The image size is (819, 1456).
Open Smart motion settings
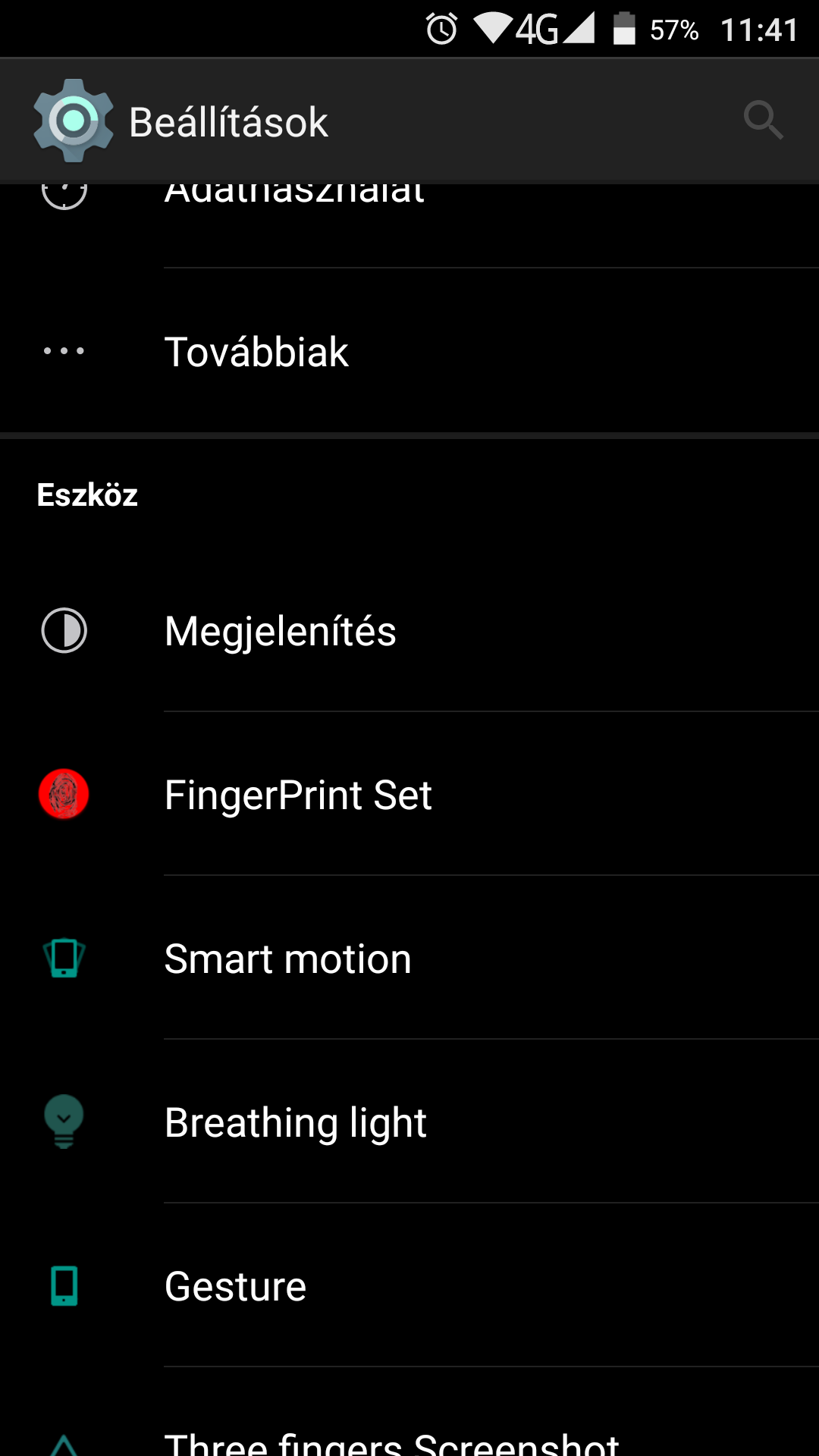[x=409, y=958]
